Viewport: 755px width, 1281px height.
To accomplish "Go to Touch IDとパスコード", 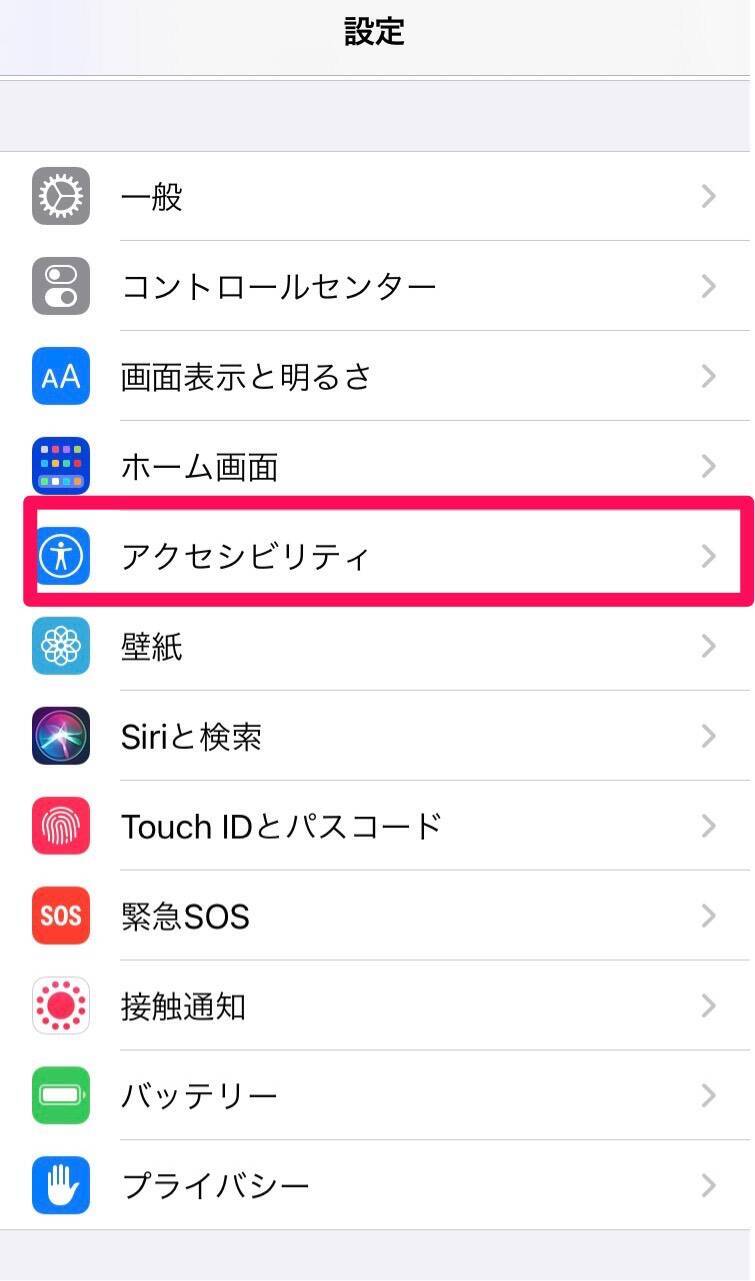I will 377,826.
